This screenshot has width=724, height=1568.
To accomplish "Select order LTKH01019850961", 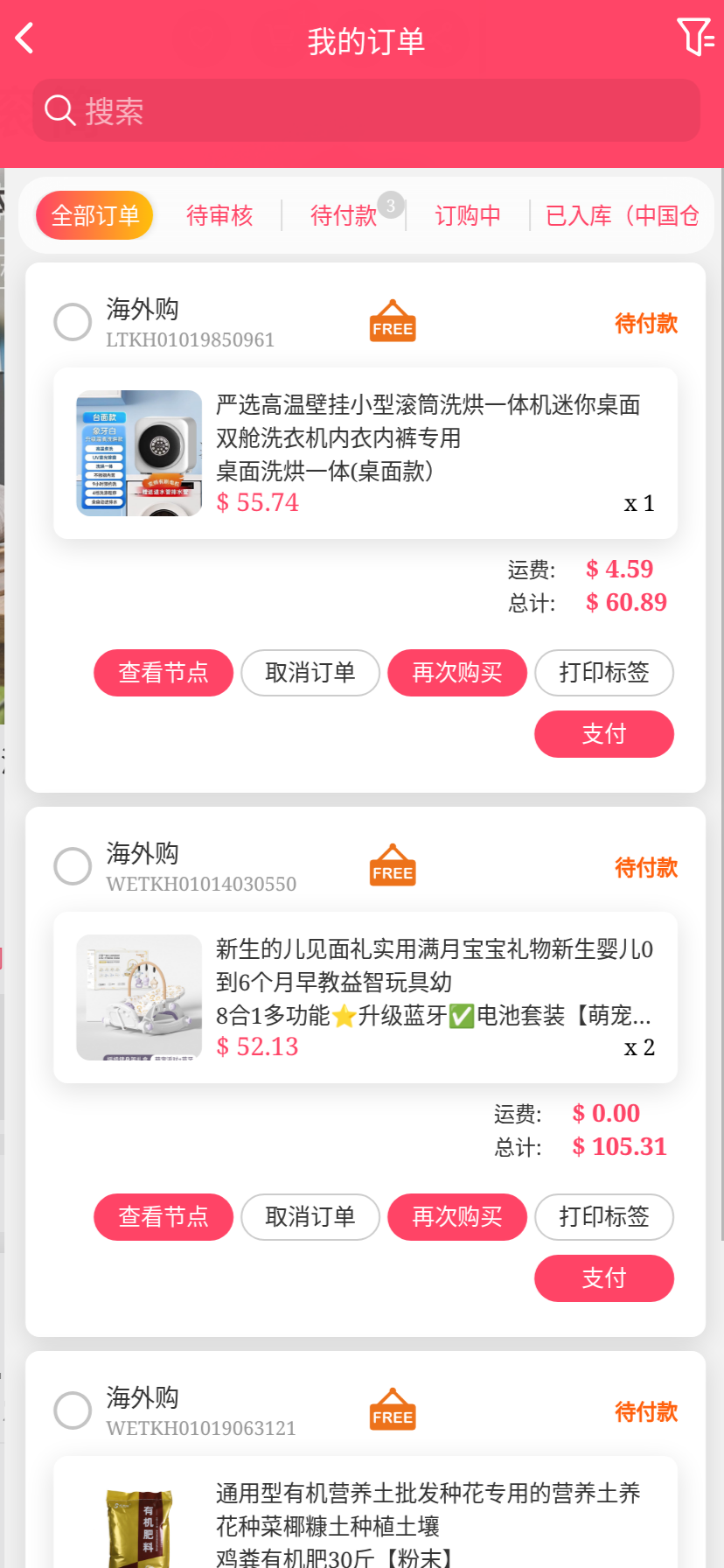I will (73, 322).
